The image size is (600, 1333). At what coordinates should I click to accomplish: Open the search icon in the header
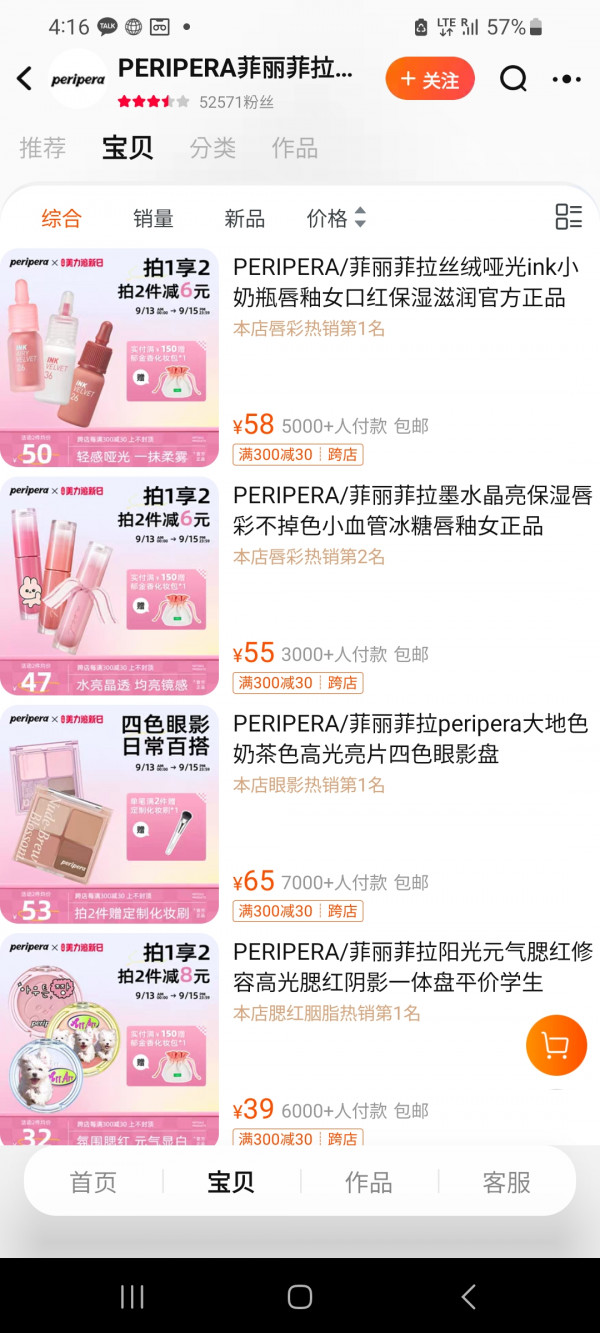(513, 79)
